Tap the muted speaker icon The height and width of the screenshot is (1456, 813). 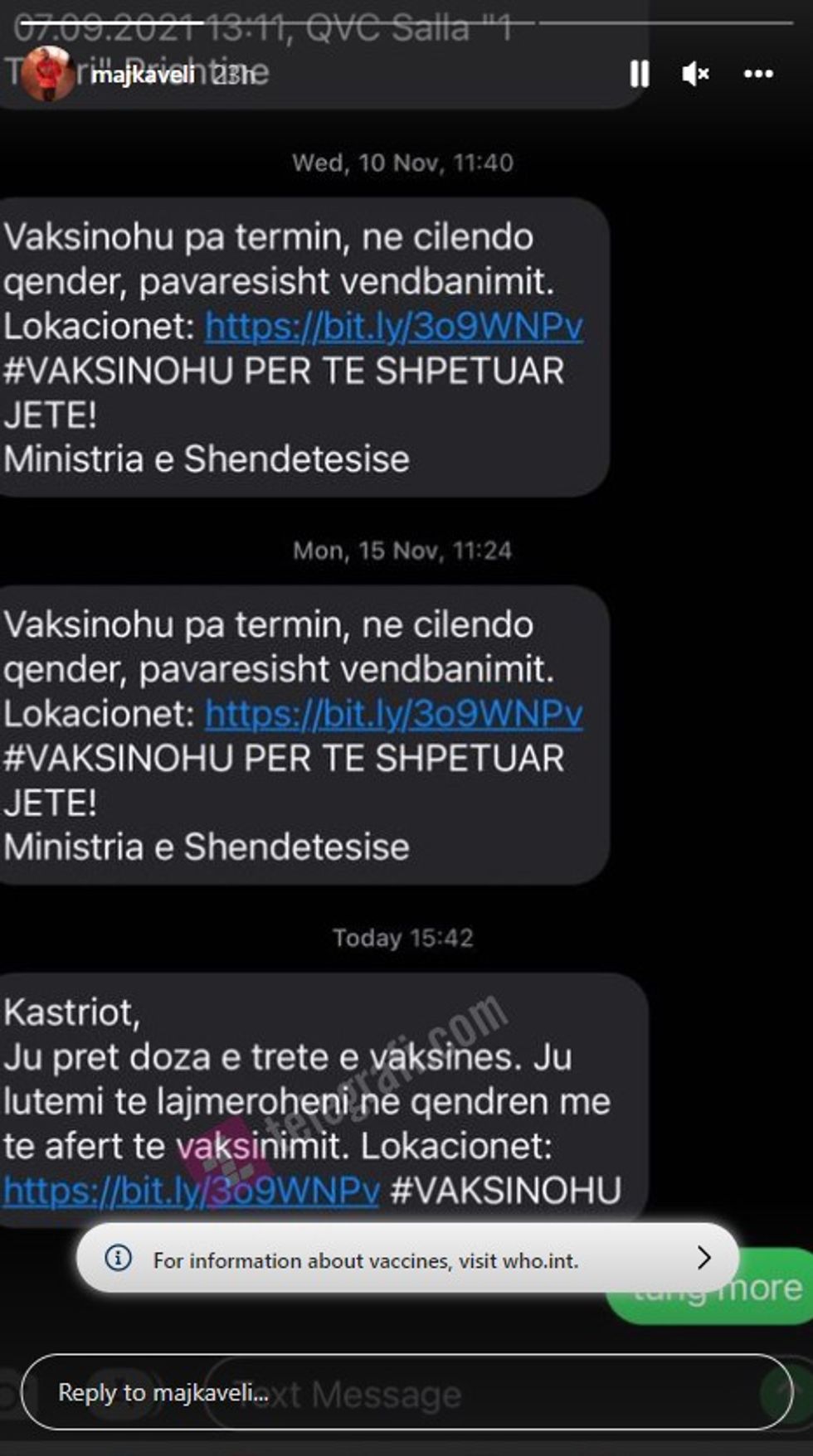click(697, 75)
